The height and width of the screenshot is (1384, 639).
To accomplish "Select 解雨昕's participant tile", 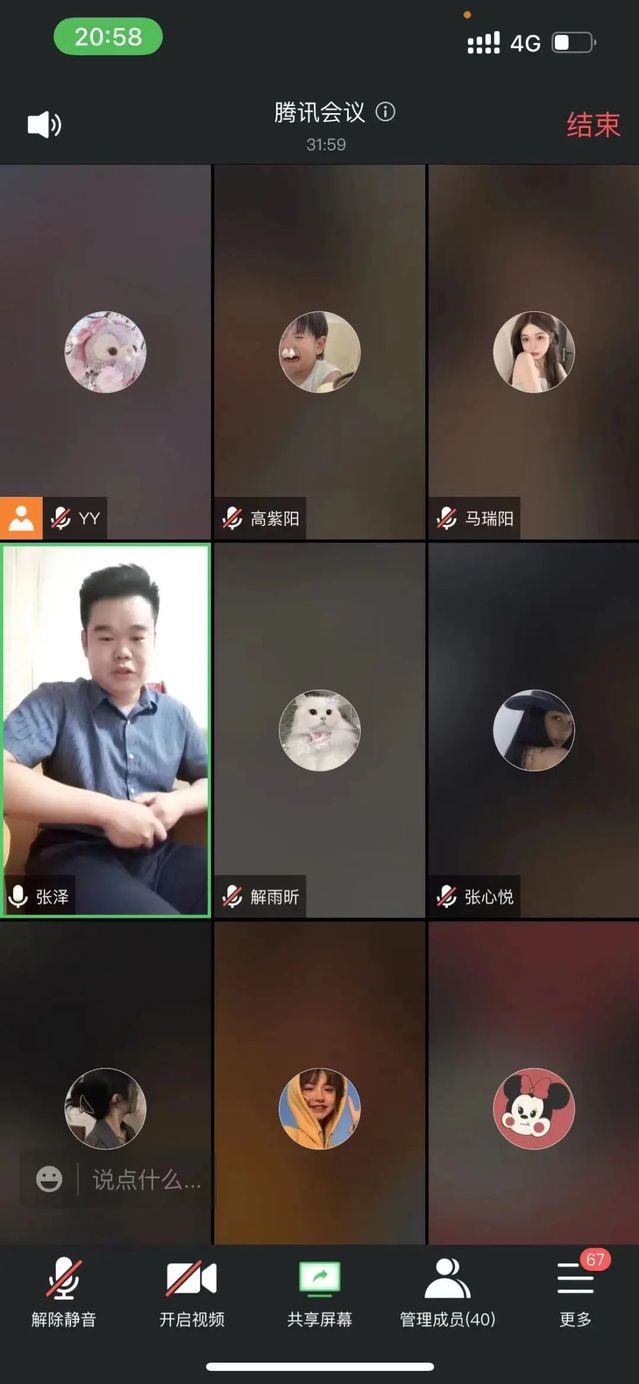I will click(319, 730).
